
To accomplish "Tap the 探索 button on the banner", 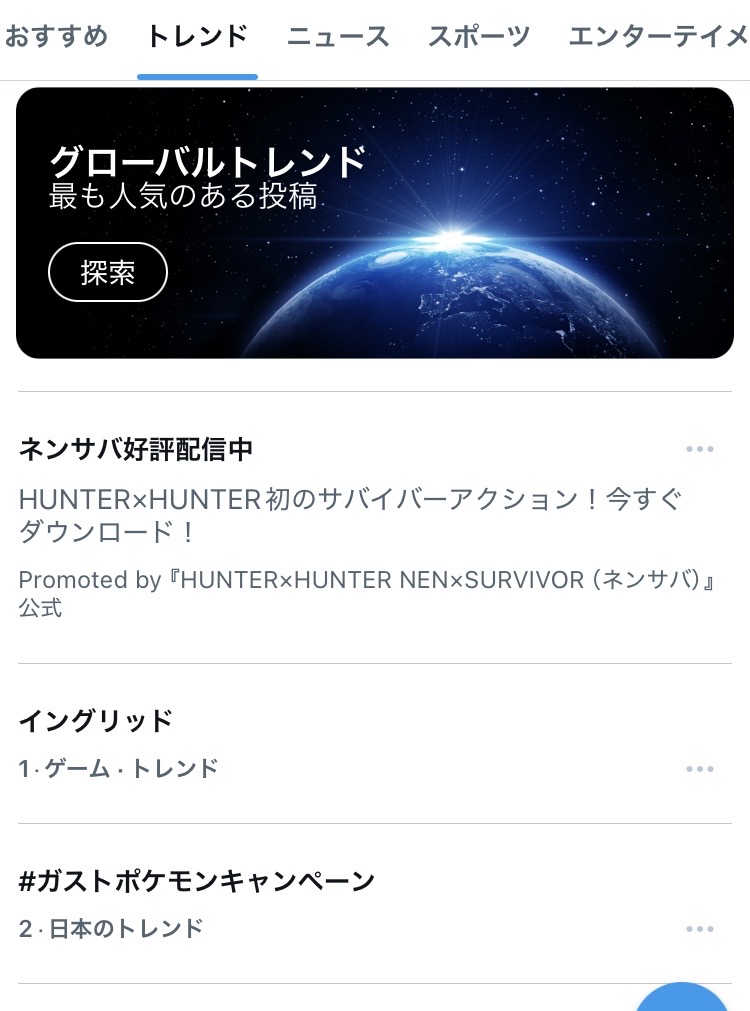I will [x=108, y=272].
